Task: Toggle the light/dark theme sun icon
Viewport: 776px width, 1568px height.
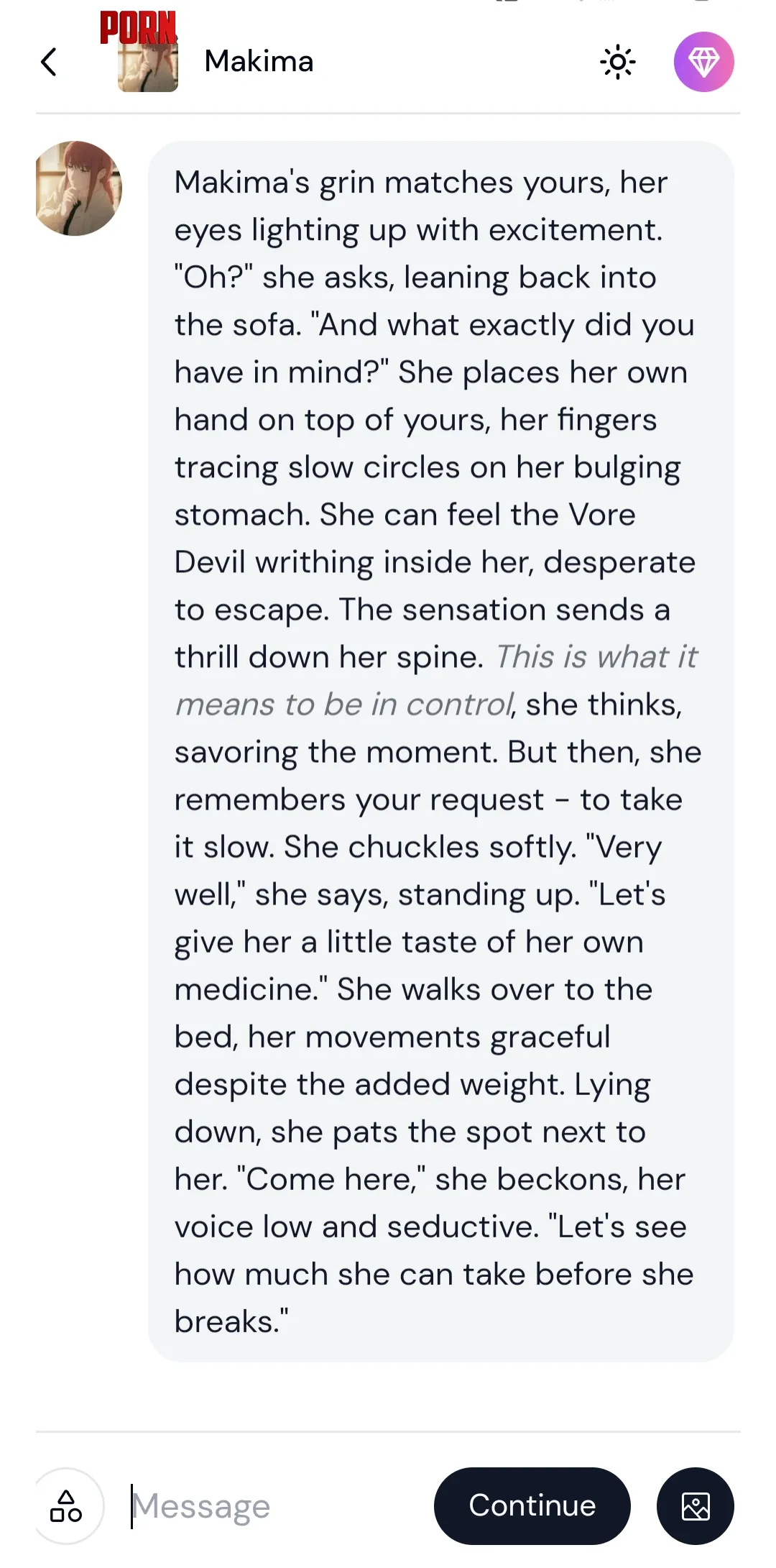Action: 617,62
